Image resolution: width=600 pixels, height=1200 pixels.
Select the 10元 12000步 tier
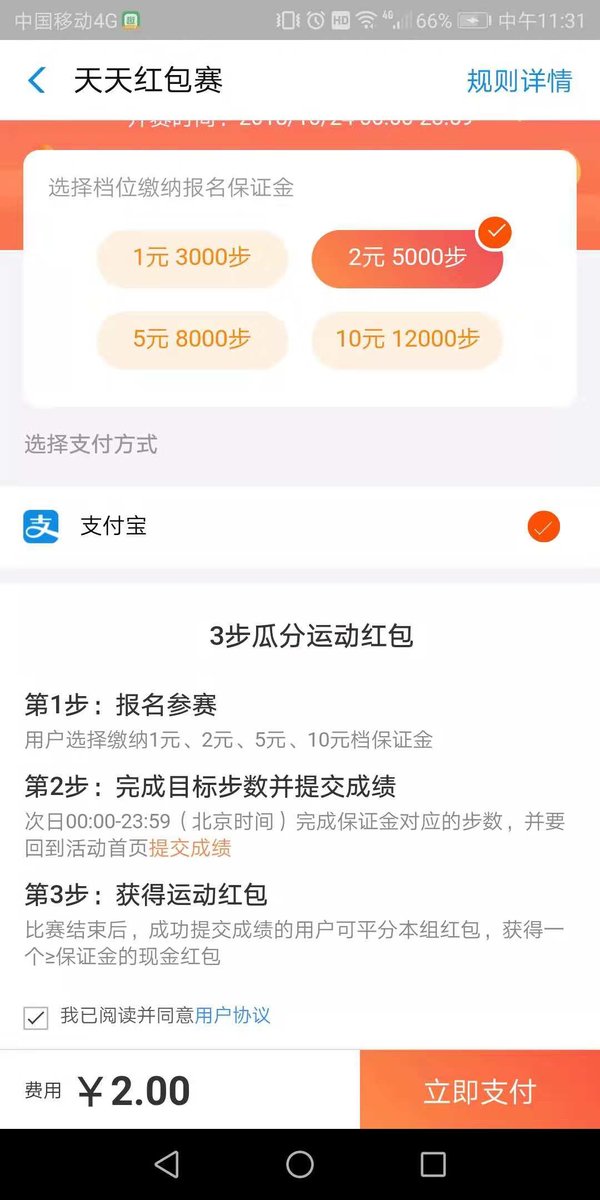click(407, 340)
